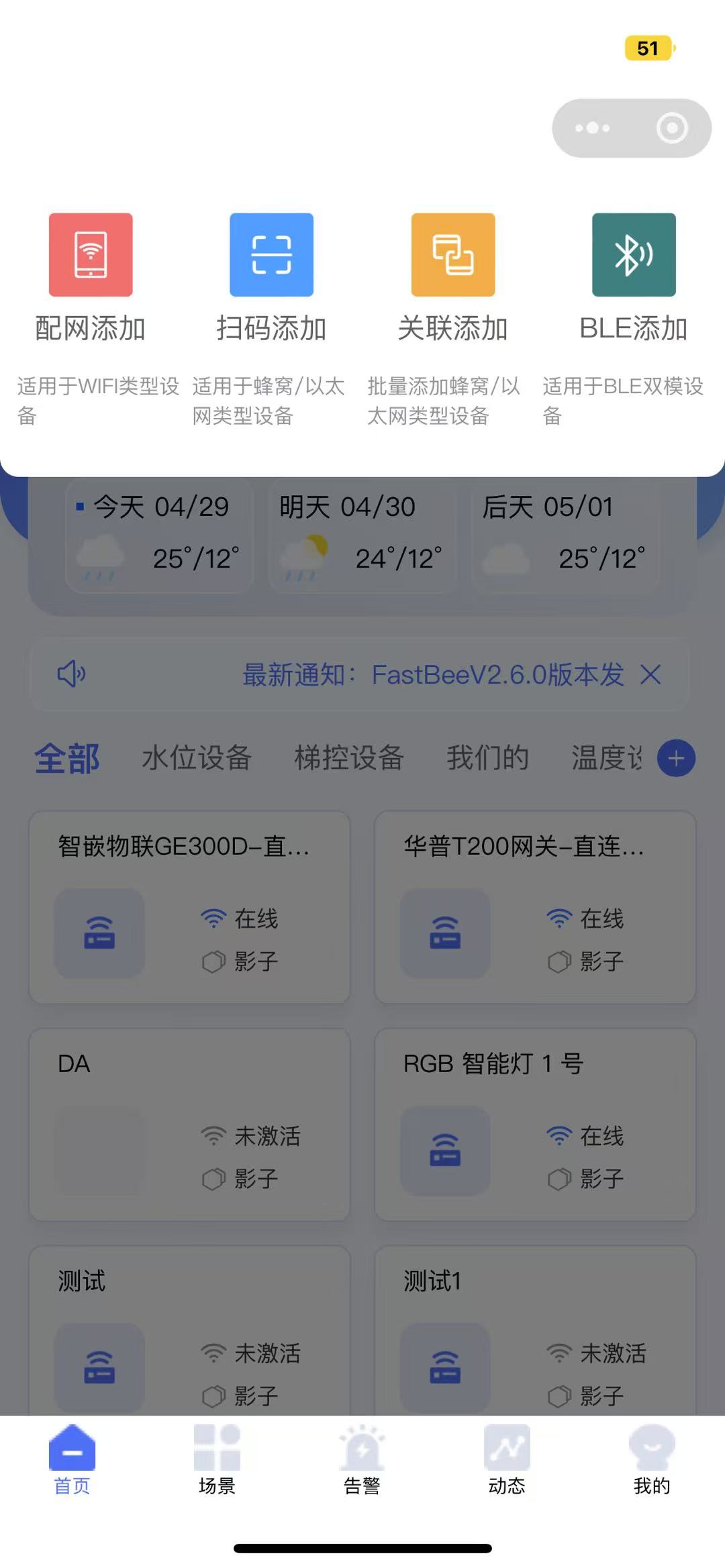The height and width of the screenshot is (1568, 725).
Task: Close the mini-program via circle icon
Action: (x=672, y=128)
